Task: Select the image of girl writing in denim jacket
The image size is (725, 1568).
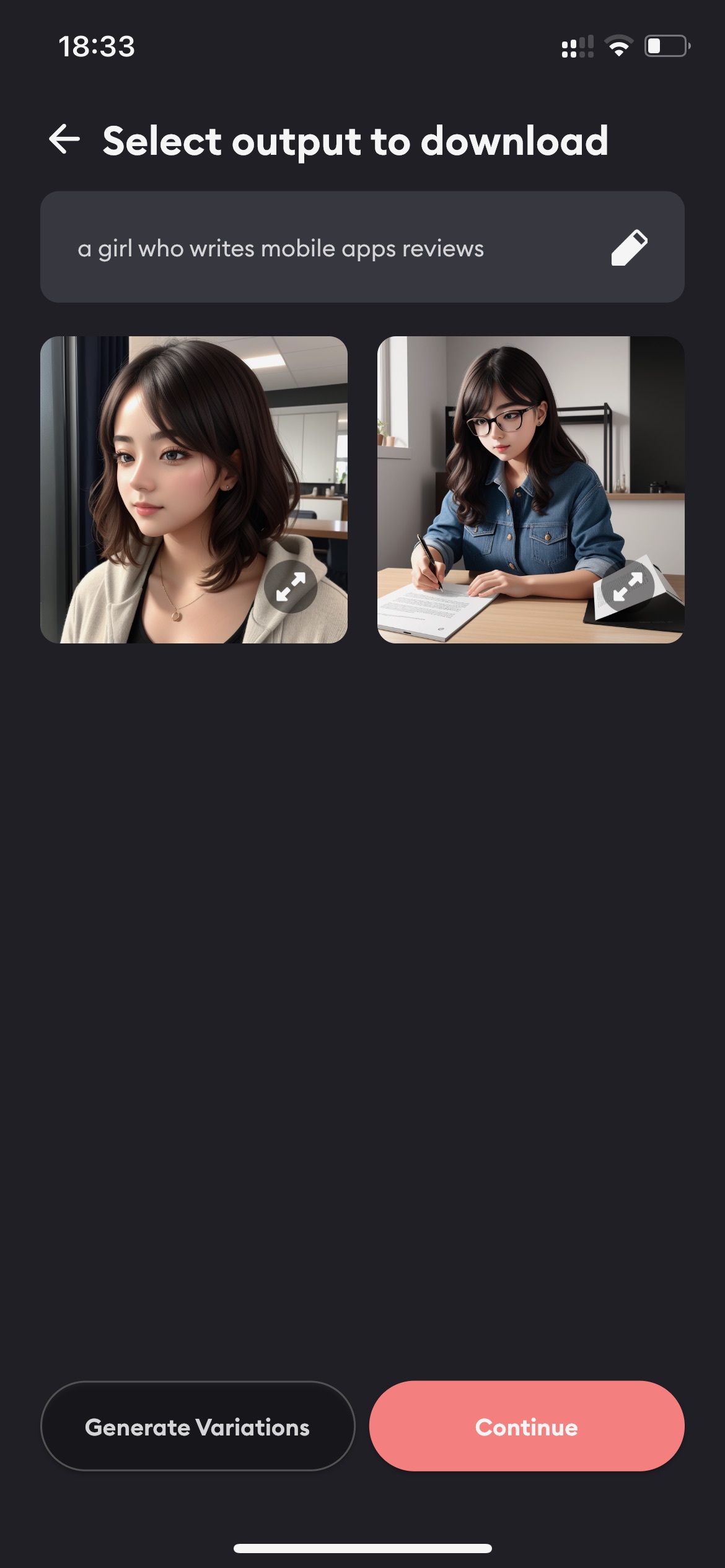Action: (x=531, y=490)
